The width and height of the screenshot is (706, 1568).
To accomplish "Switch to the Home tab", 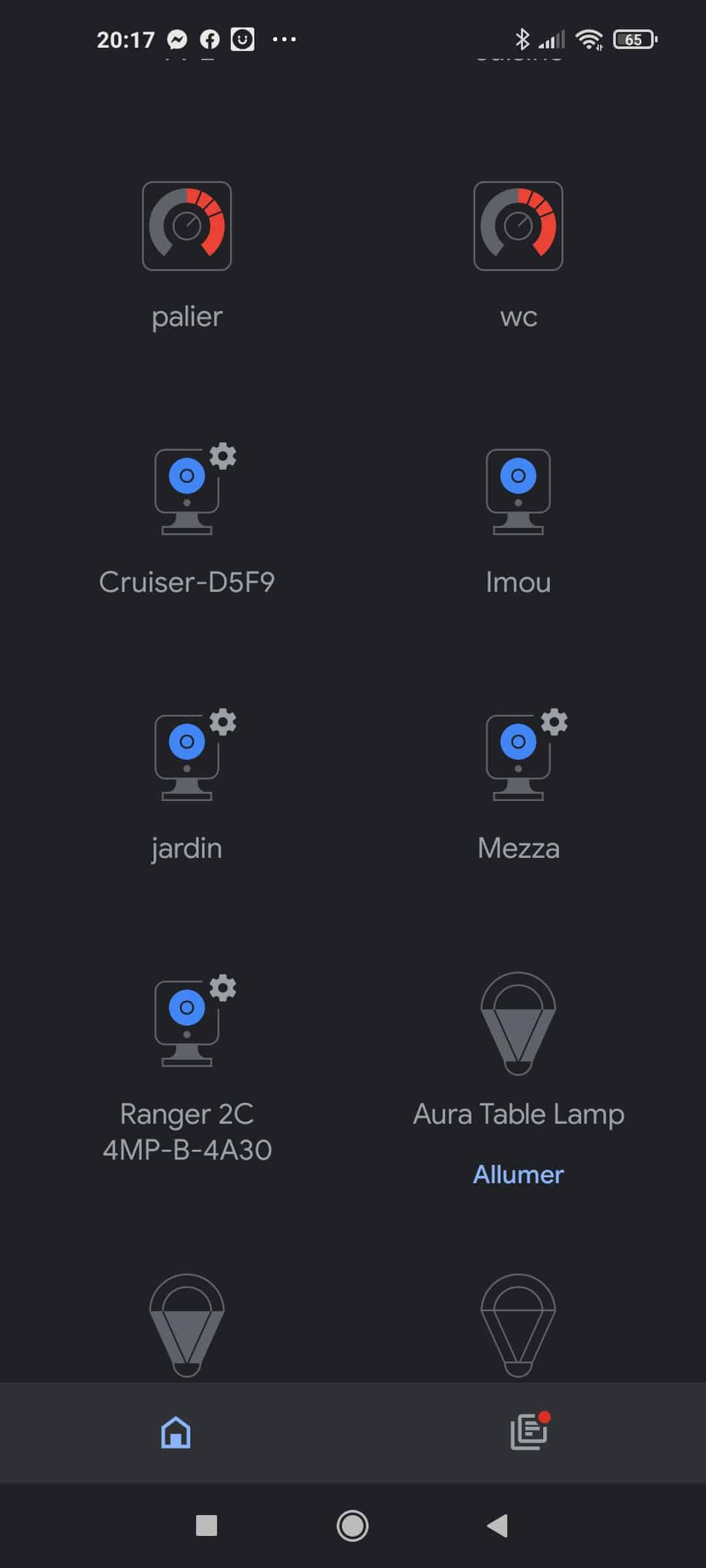I will click(176, 1433).
